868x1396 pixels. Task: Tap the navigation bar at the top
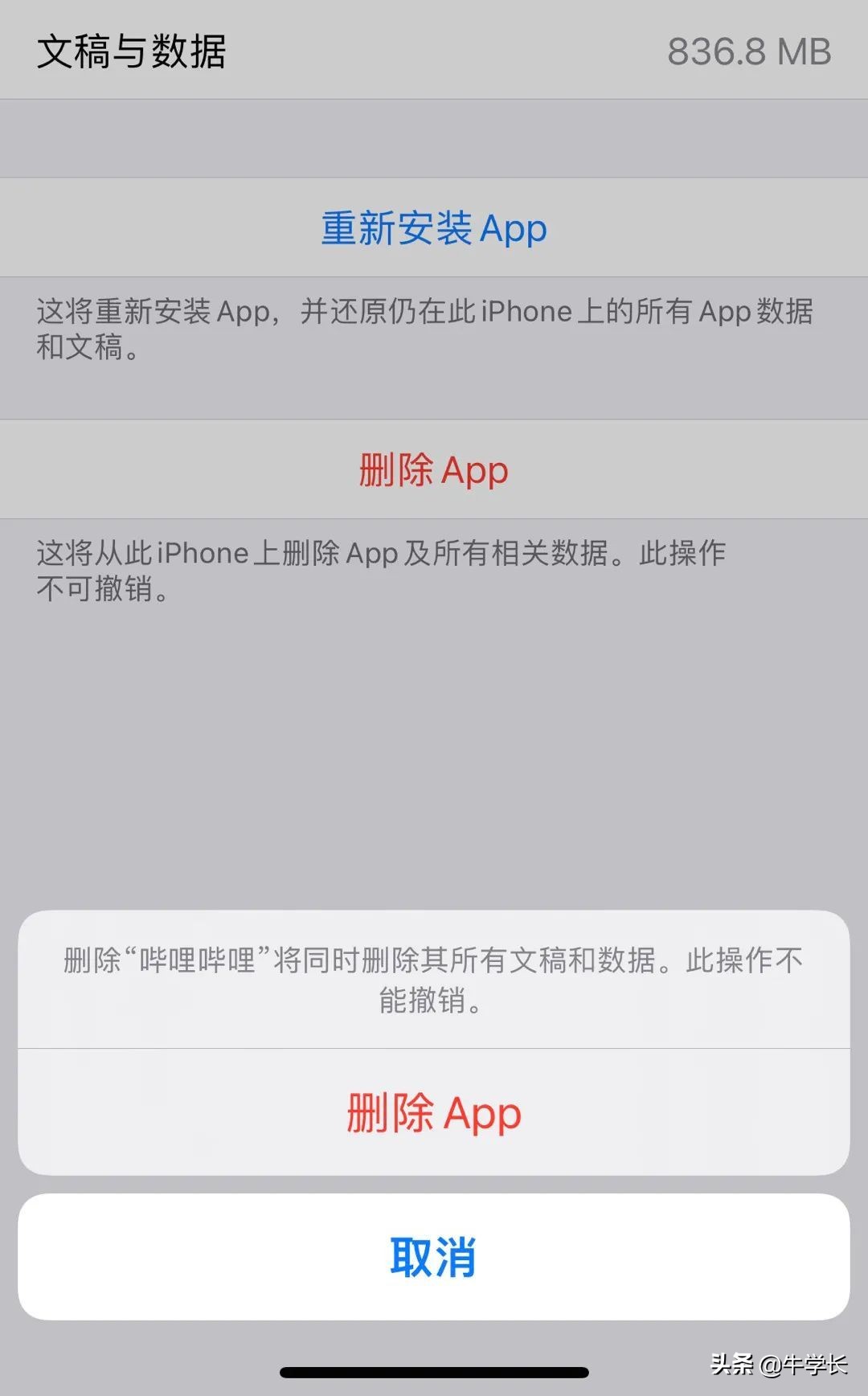[x=434, y=51]
